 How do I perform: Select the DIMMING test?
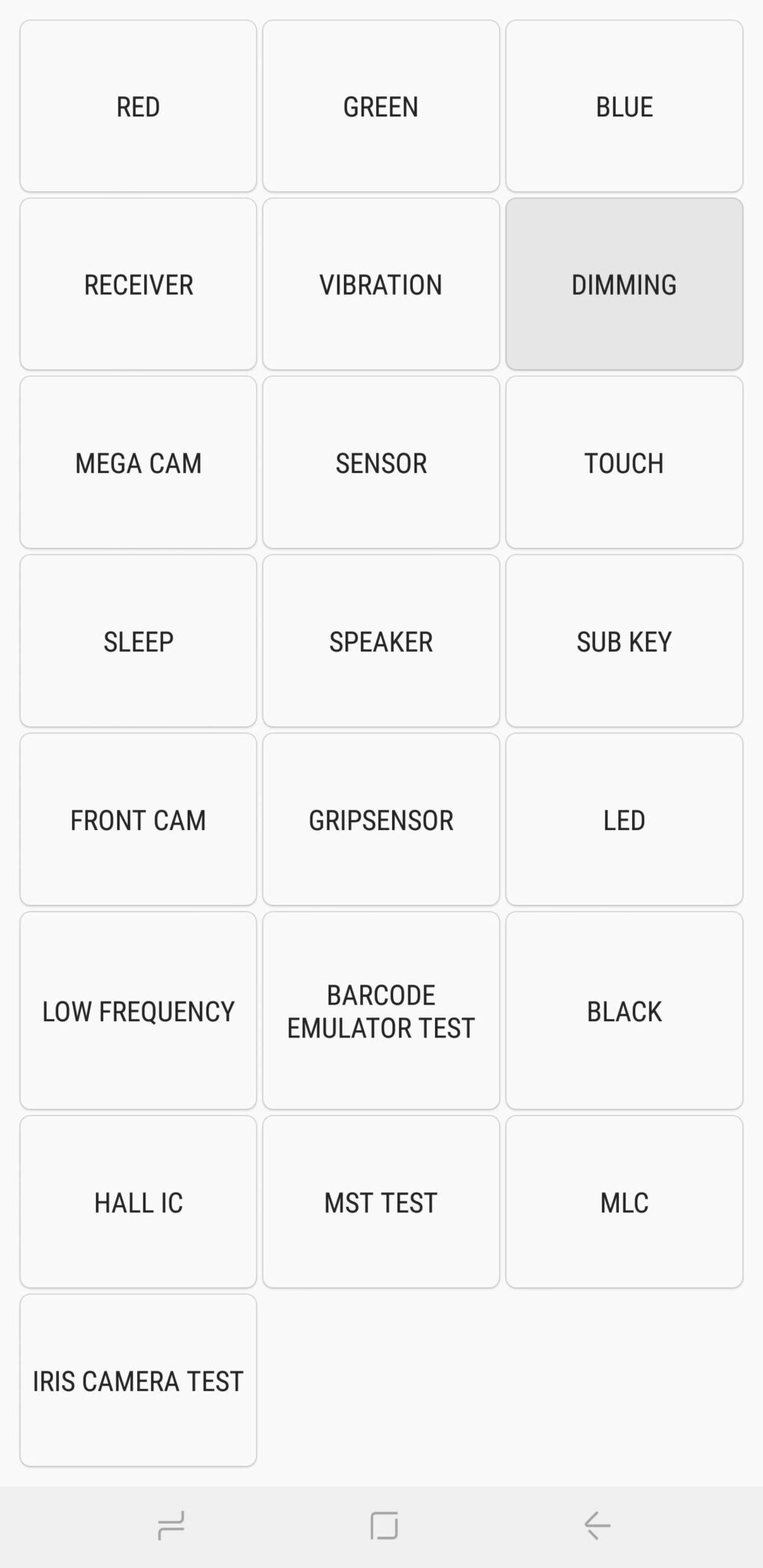coord(624,285)
